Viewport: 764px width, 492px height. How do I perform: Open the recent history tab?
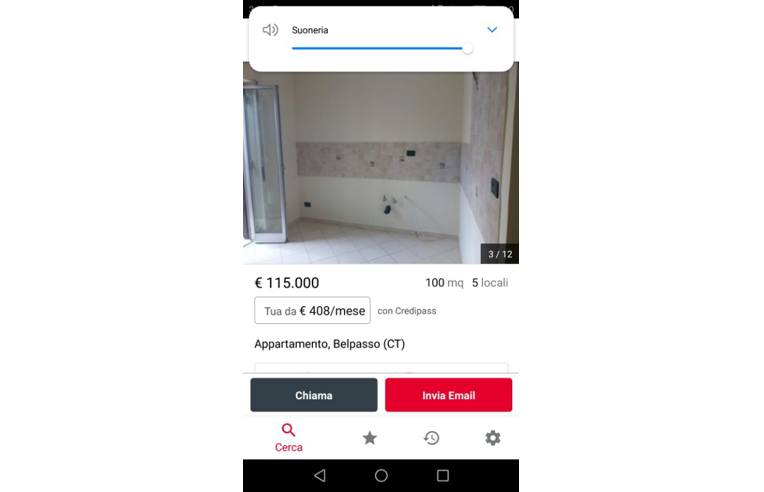coord(431,438)
